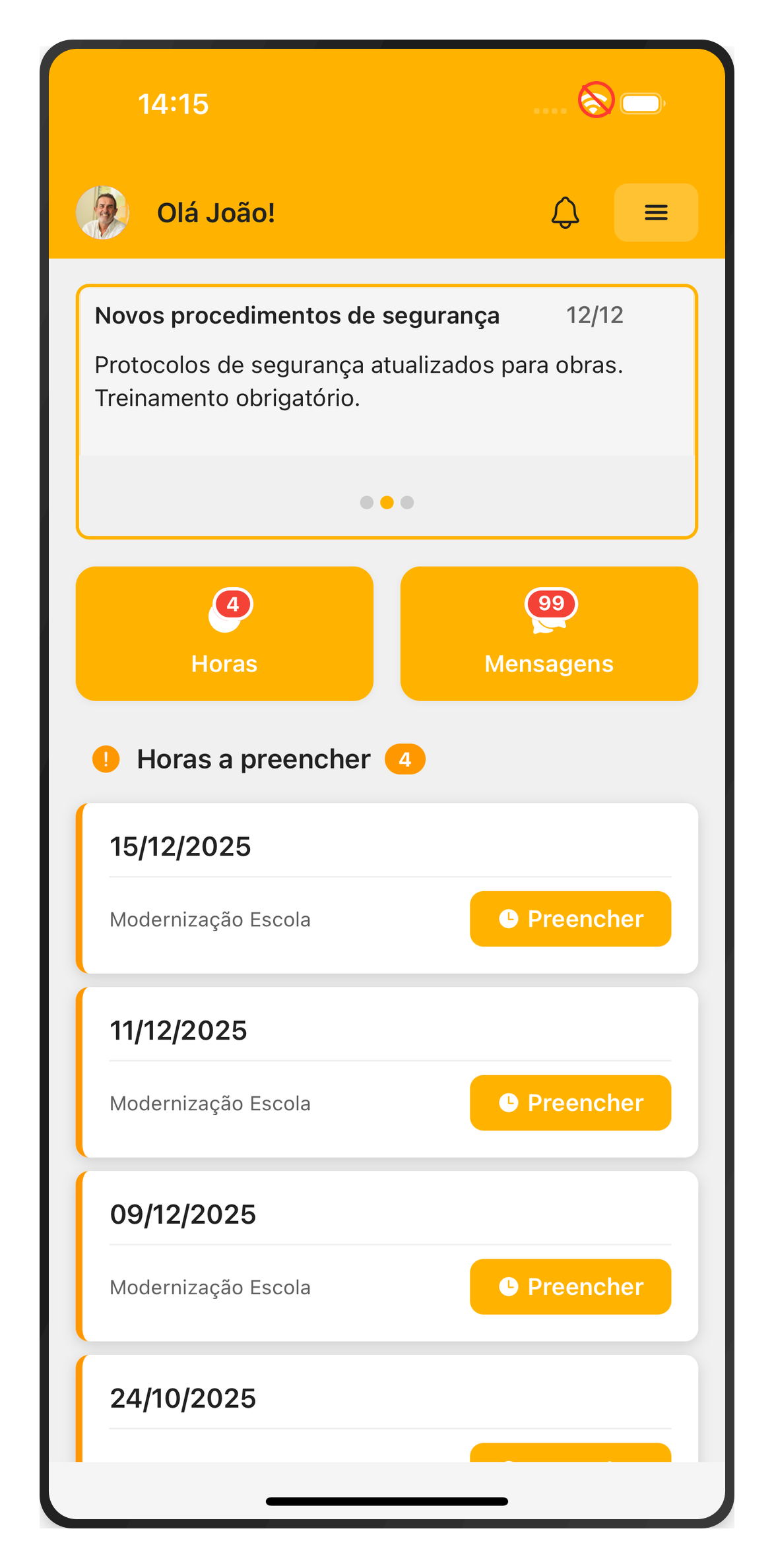The height and width of the screenshot is (1568, 774).
Task: Select Preencher on the 09/12/2025 card
Action: tap(570, 1287)
